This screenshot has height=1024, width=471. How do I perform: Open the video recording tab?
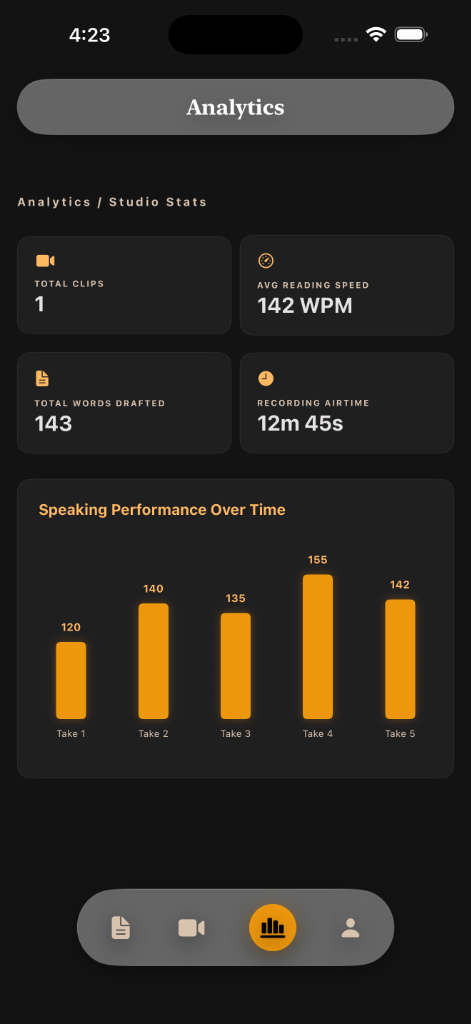[191, 927]
